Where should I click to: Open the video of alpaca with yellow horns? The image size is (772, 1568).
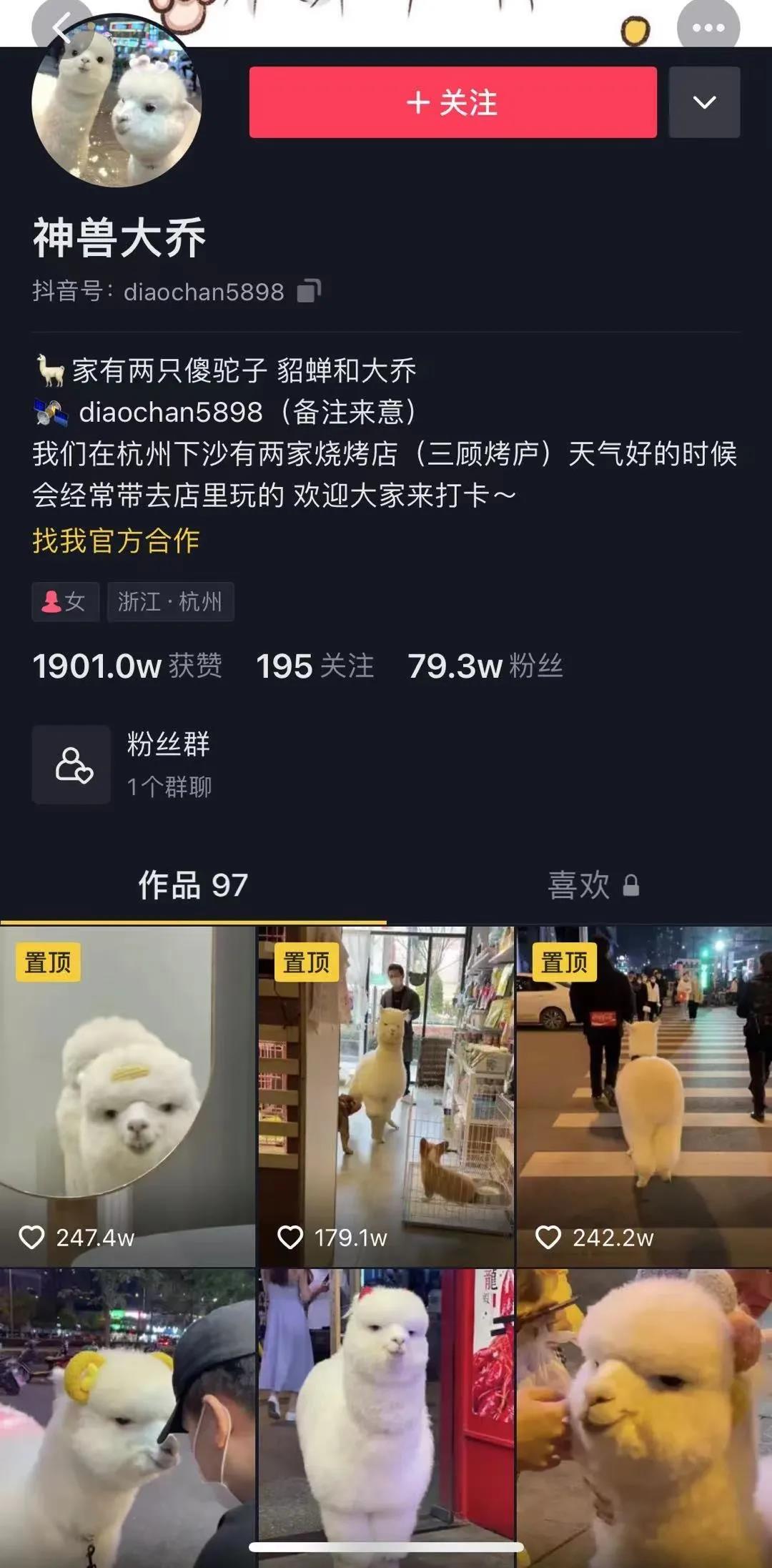(x=127, y=1416)
